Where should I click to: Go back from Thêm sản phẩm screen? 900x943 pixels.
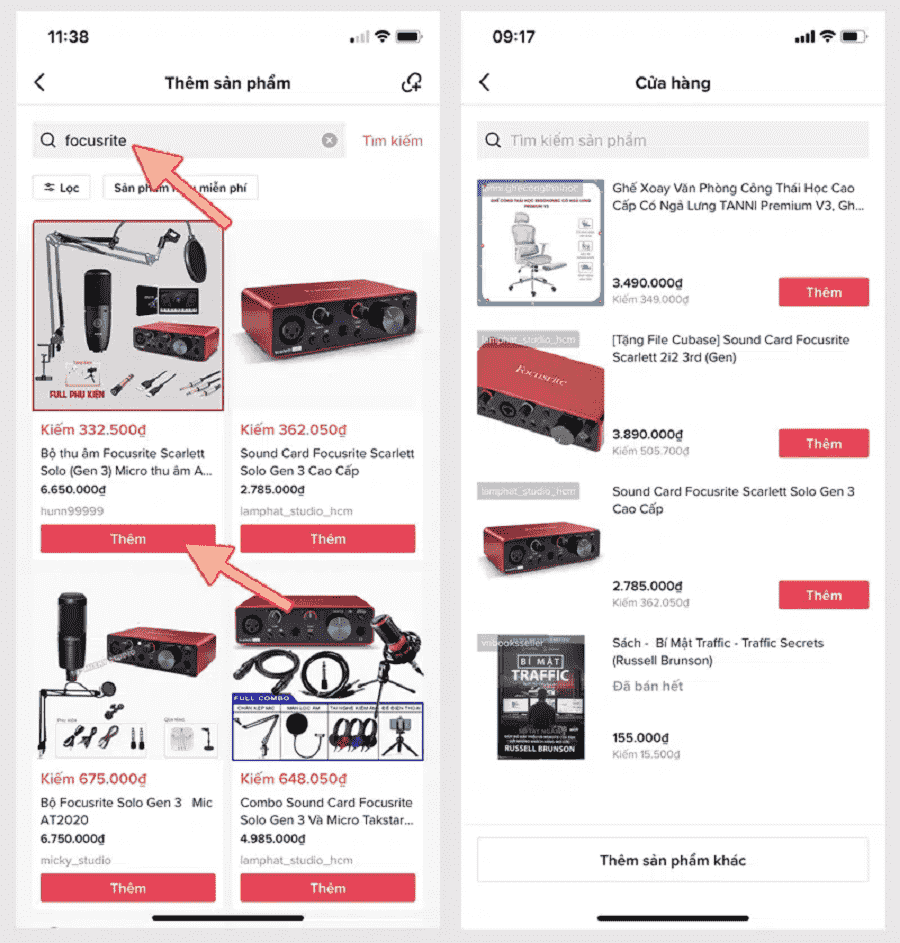pyautogui.click(x=40, y=83)
